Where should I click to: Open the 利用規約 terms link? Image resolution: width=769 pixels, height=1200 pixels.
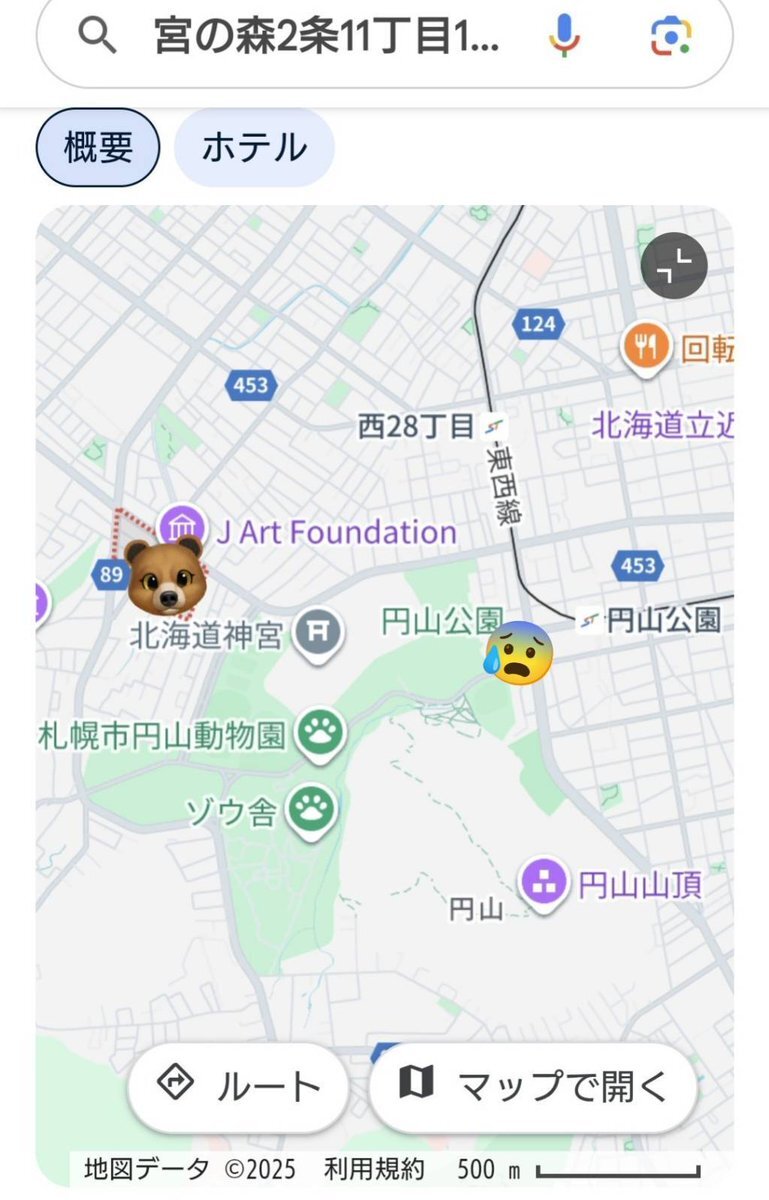375,1169
